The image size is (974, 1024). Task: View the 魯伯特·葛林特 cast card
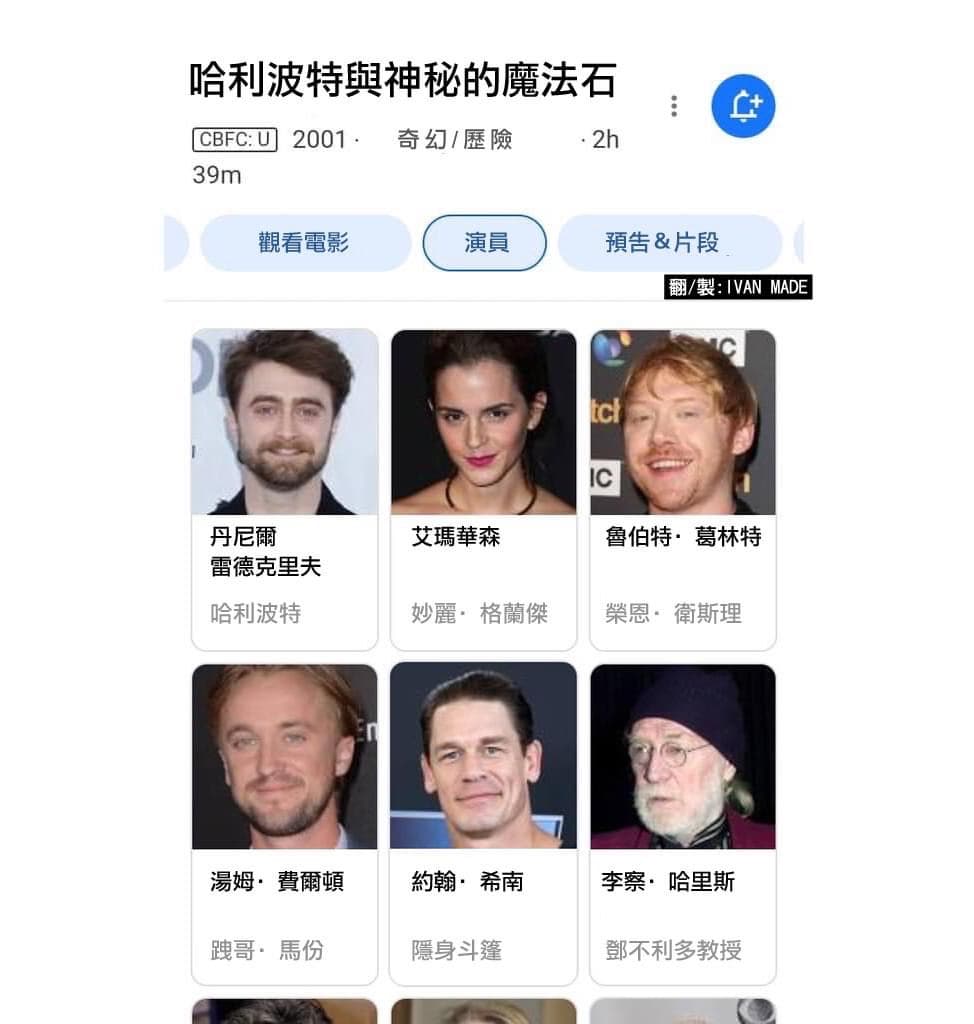(x=683, y=490)
